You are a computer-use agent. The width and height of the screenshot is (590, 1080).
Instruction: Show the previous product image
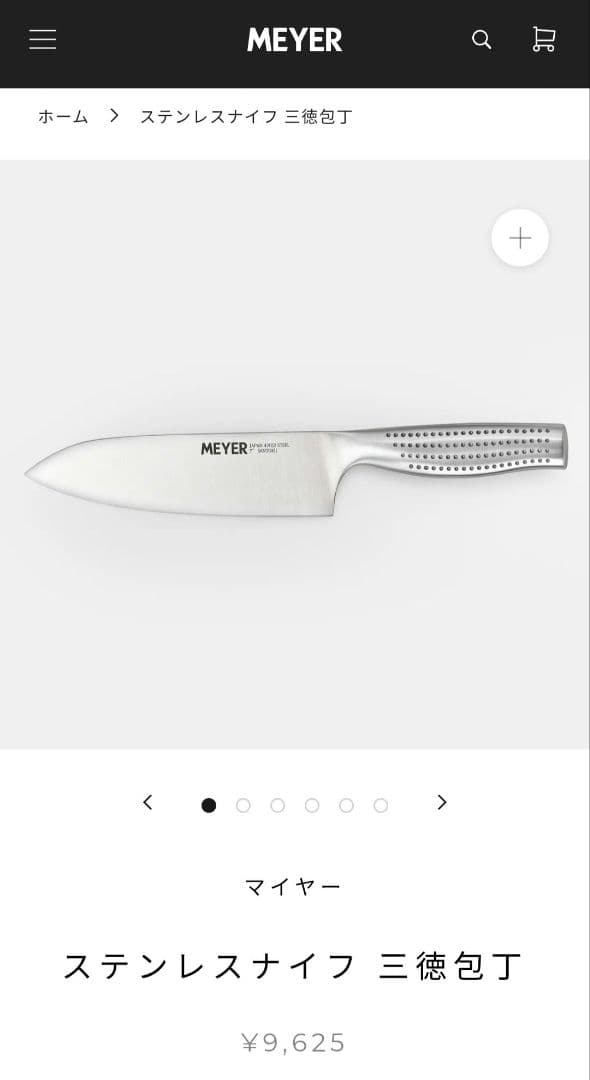tap(147, 802)
